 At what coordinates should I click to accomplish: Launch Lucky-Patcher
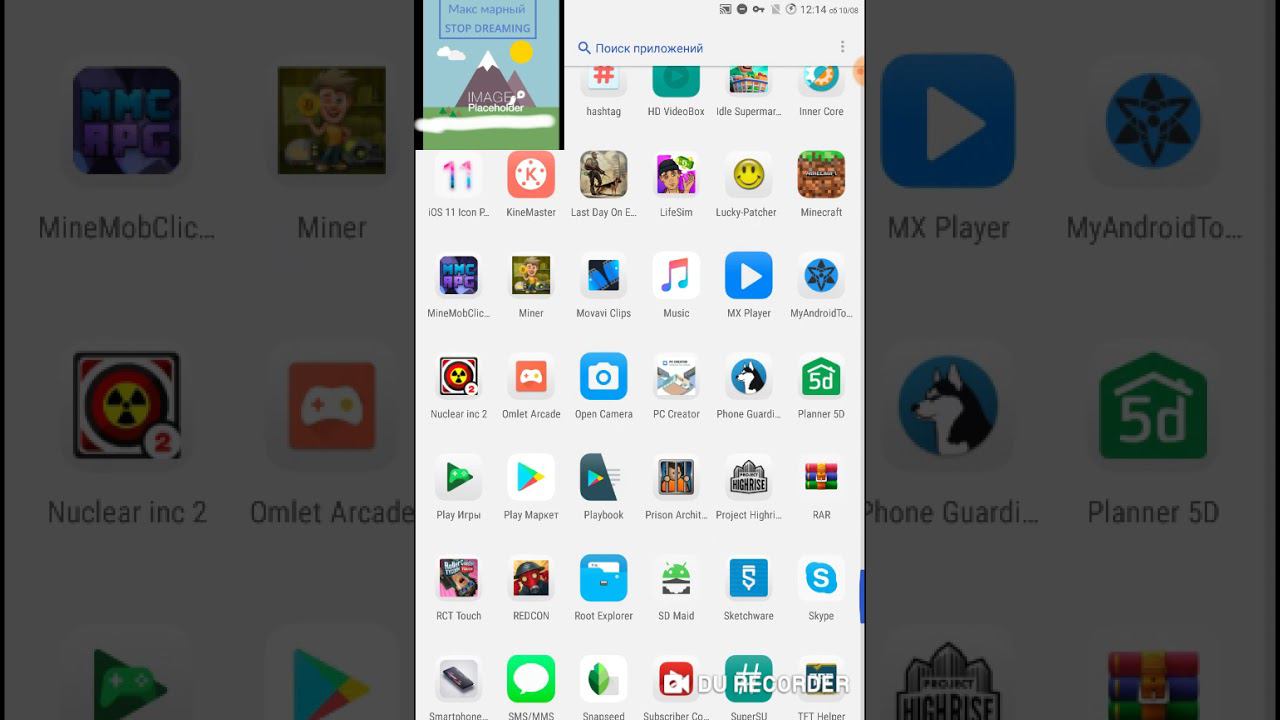click(x=748, y=176)
